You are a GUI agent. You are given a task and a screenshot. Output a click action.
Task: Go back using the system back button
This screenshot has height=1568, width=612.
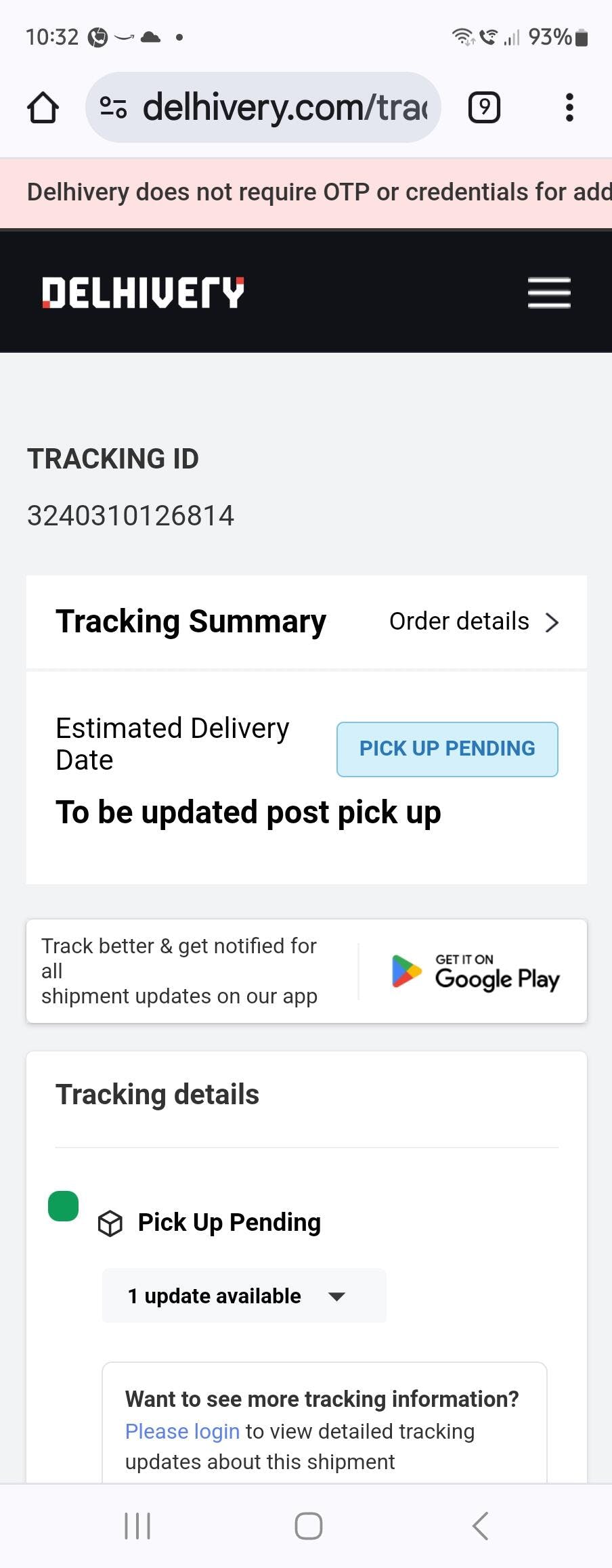480,1526
